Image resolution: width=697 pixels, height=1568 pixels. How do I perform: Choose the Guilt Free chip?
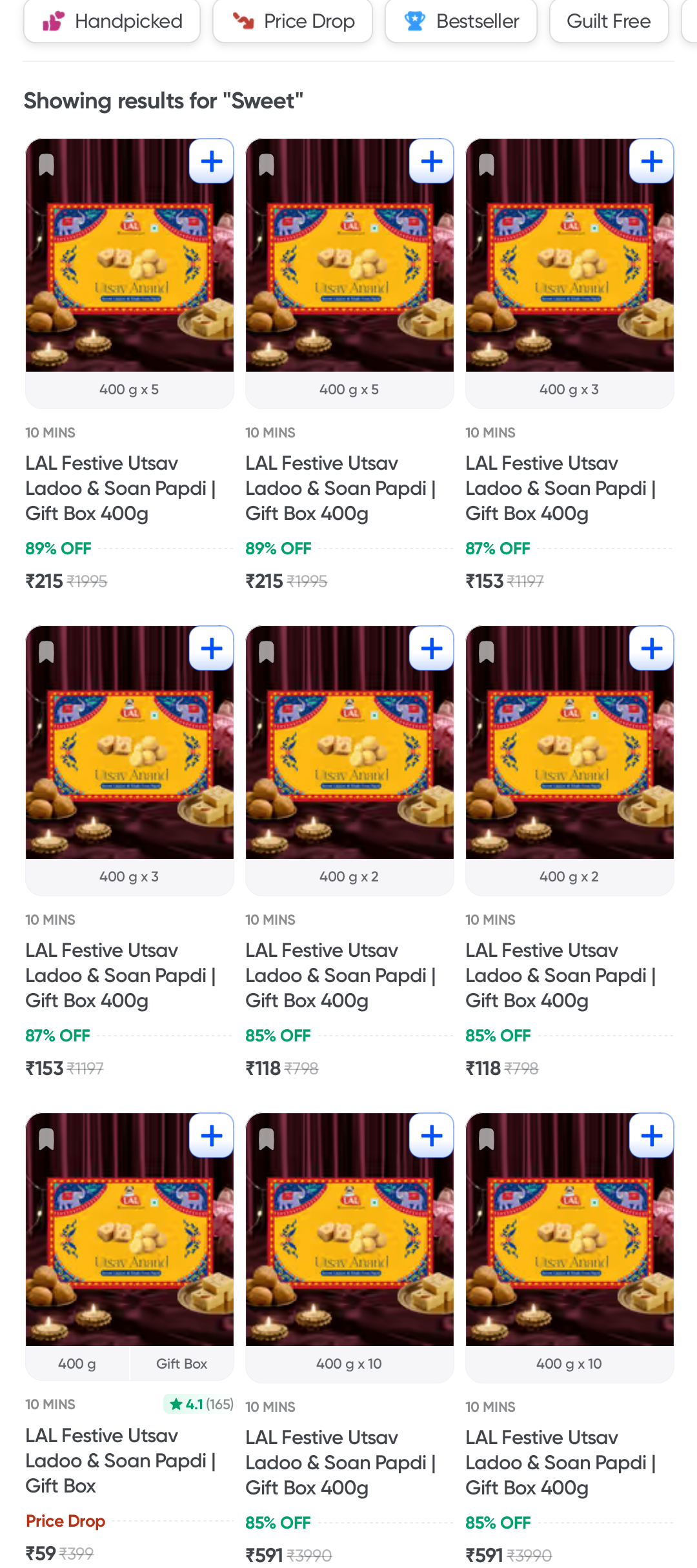[609, 21]
